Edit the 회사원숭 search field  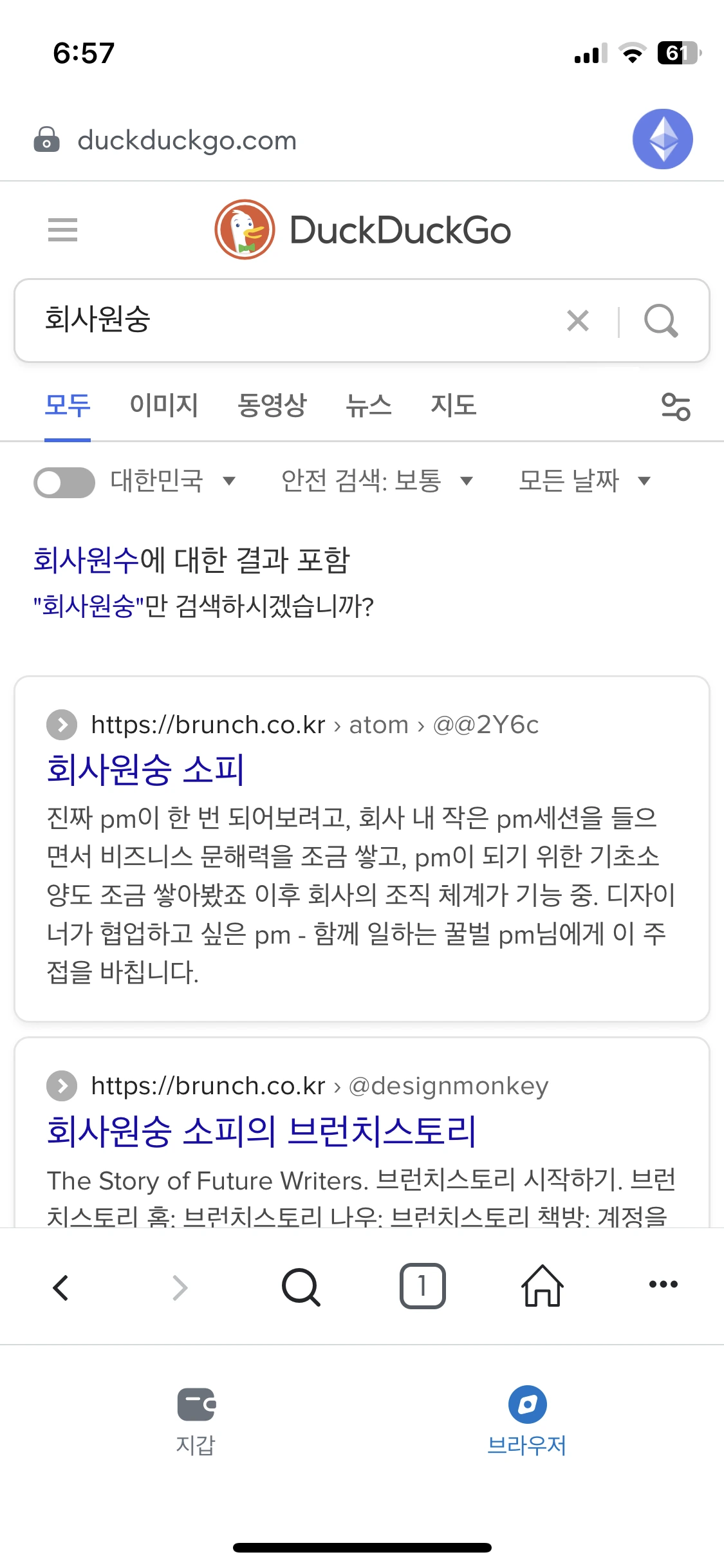coord(290,321)
